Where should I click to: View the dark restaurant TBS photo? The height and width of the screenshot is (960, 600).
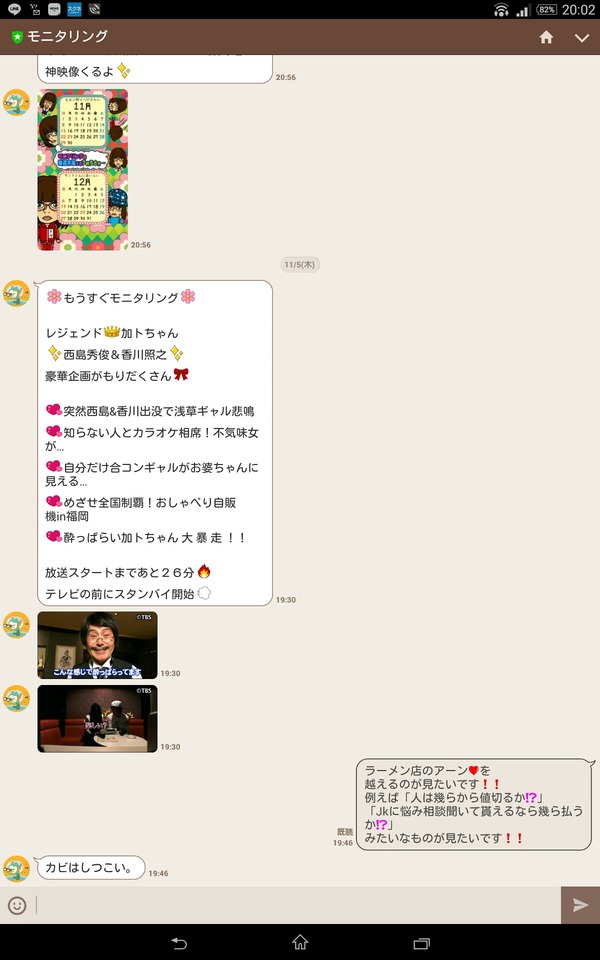pos(97,718)
